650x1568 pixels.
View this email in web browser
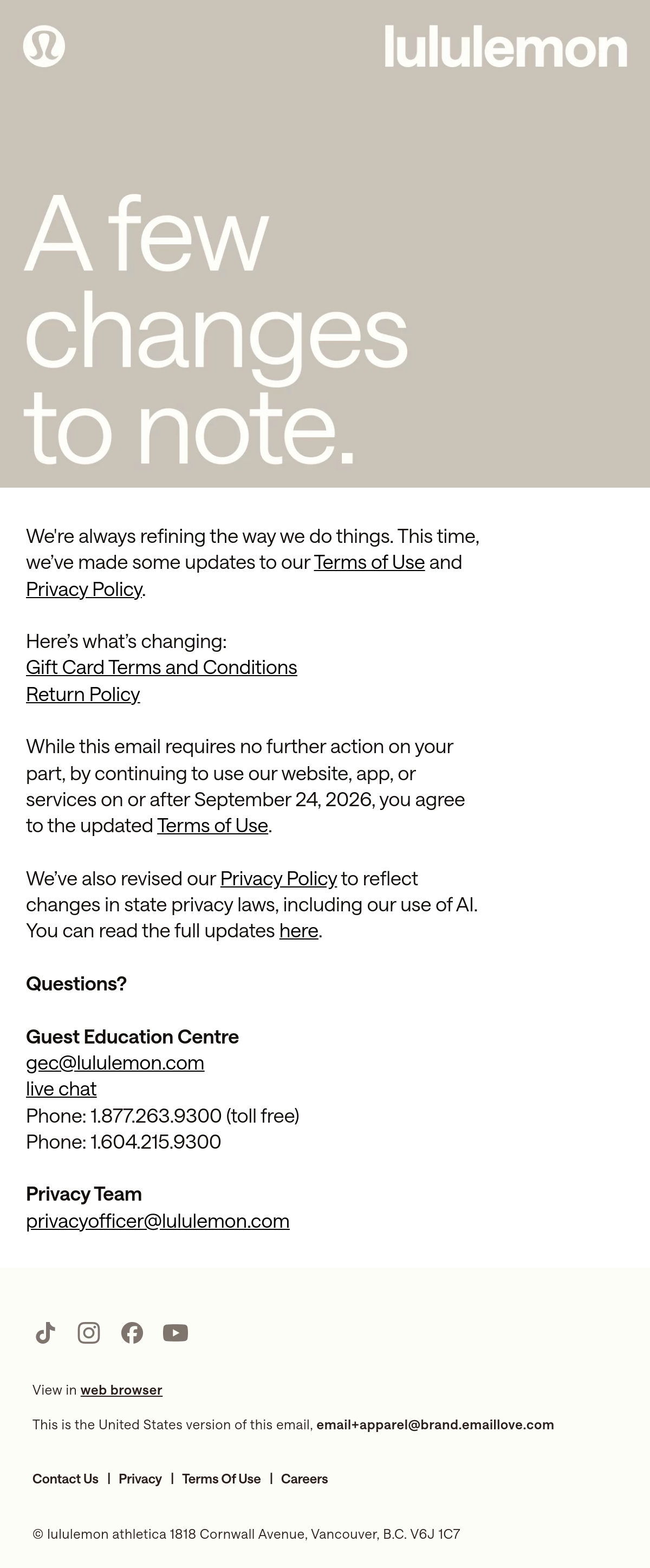pos(121,1390)
